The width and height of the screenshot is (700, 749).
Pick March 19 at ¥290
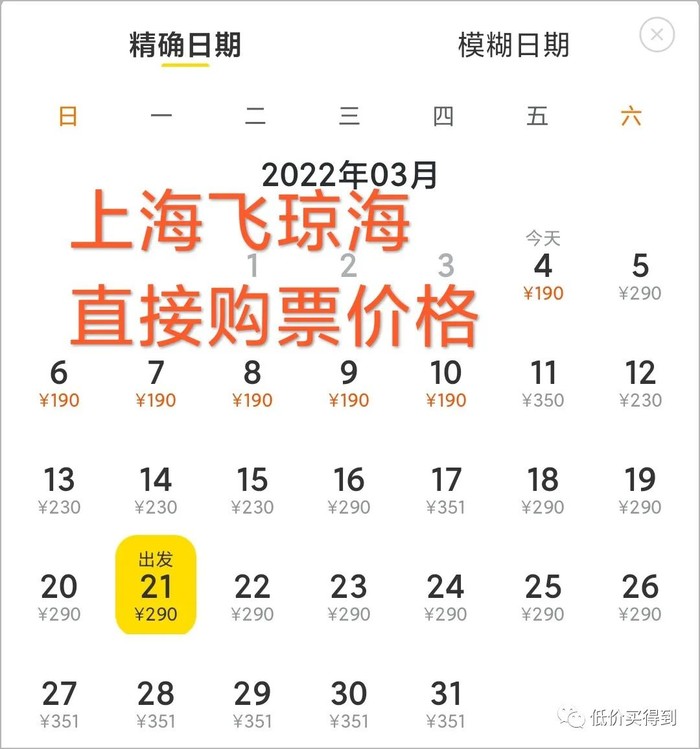tap(640, 490)
